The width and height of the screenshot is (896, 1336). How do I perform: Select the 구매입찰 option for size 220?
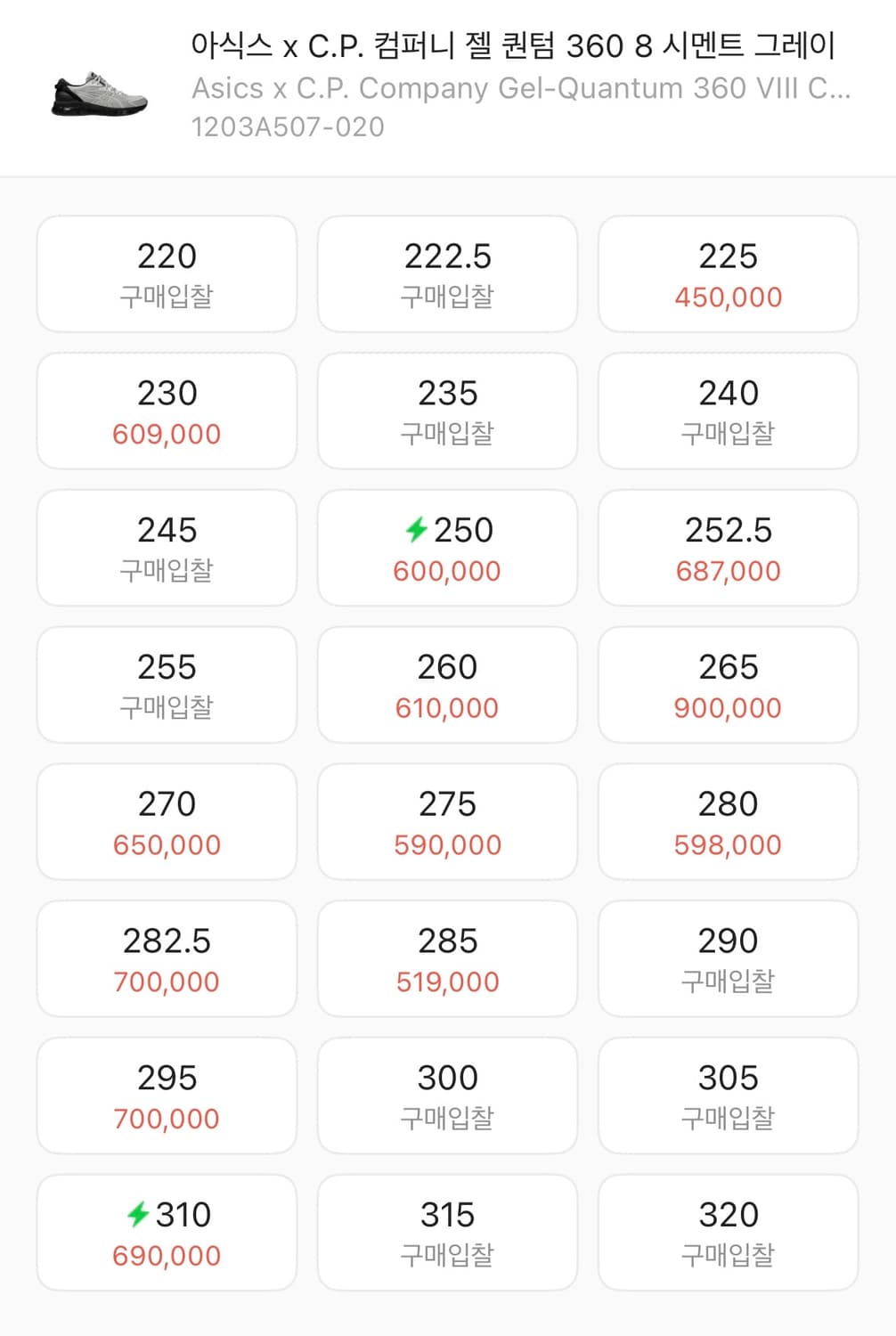166,273
